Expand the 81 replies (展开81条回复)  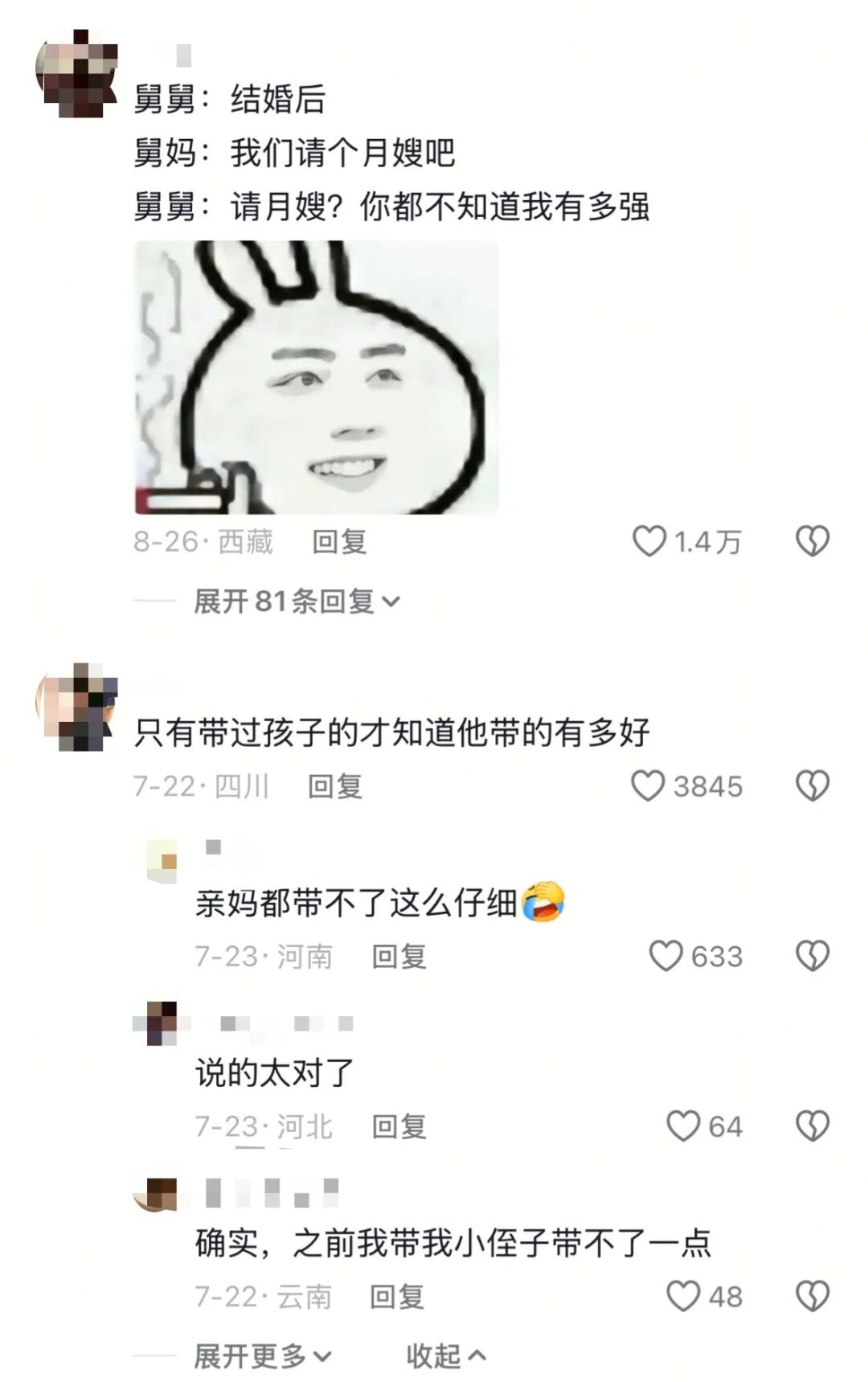(296, 601)
